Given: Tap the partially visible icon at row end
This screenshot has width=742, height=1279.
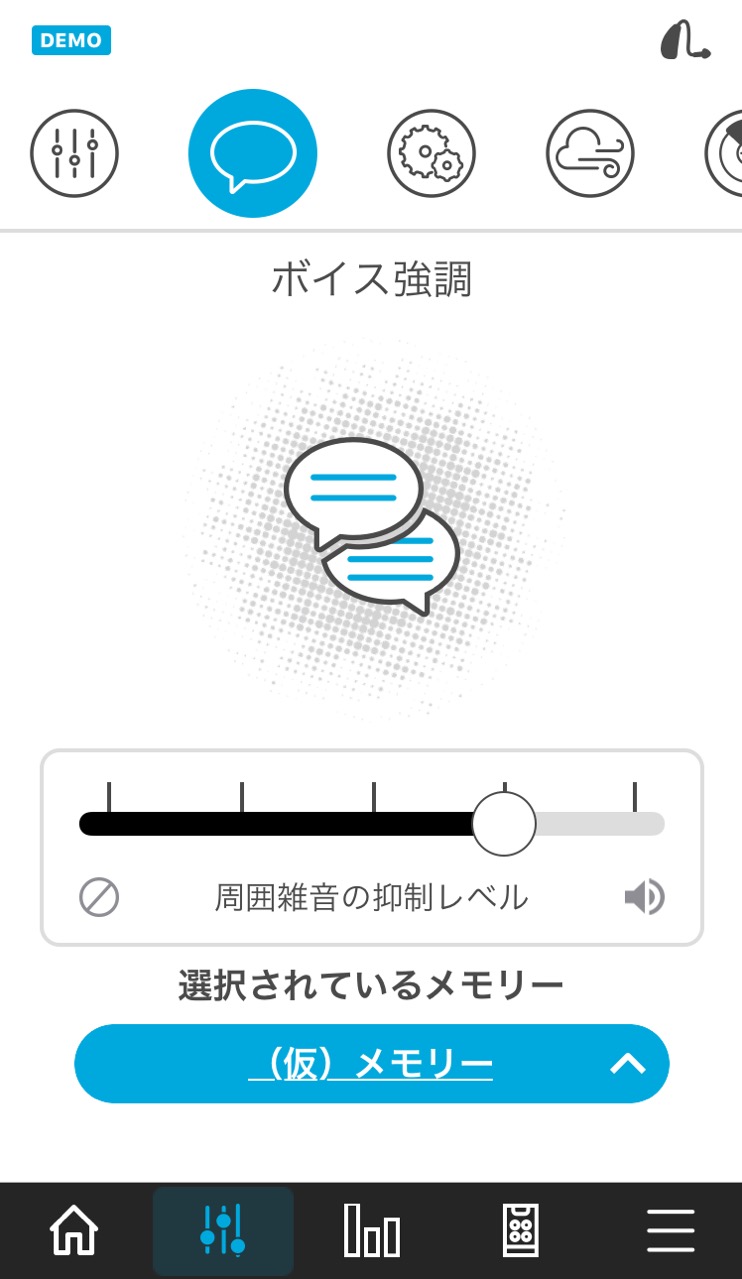Looking at the screenshot, I should pyautogui.click(x=724, y=154).
